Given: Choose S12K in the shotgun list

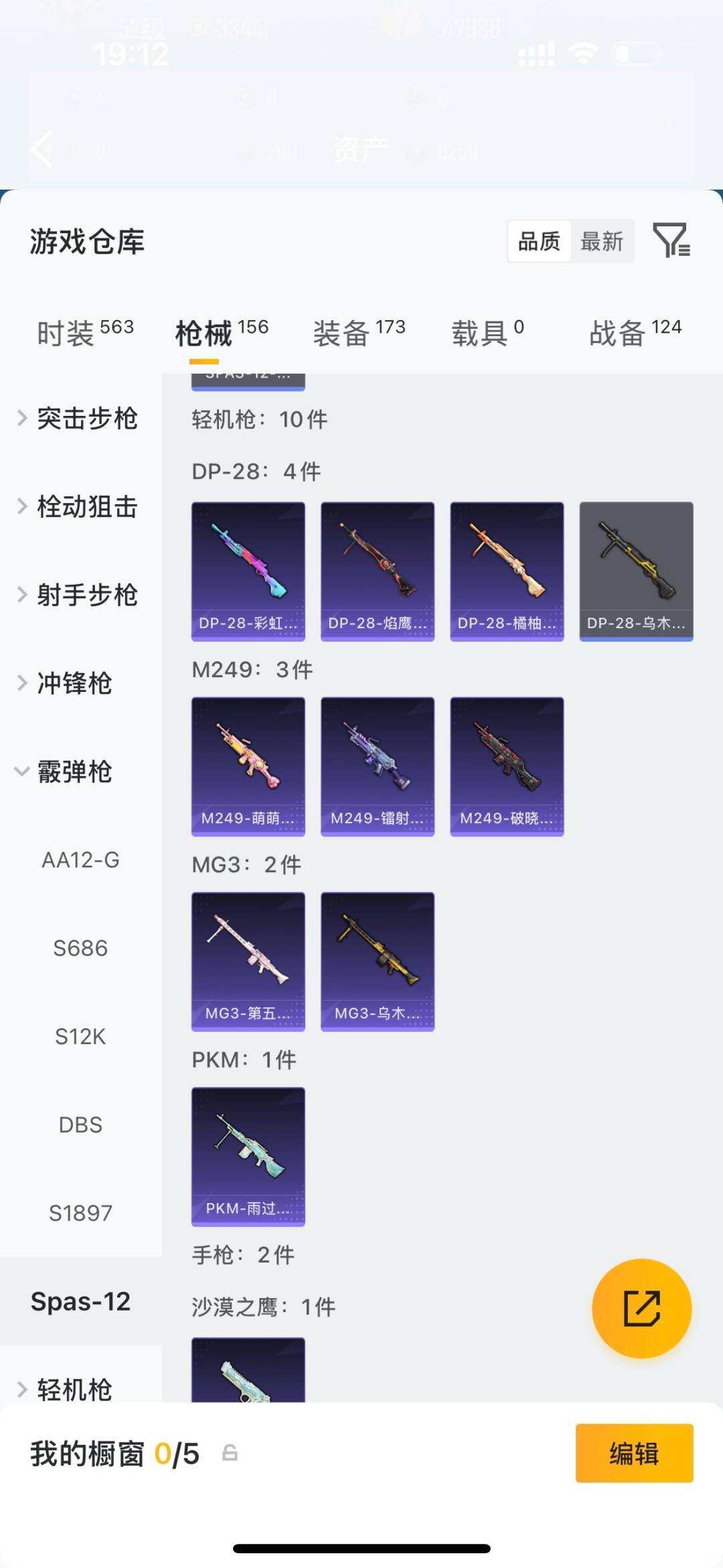Looking at the screenshot, I should point(80,1037).
